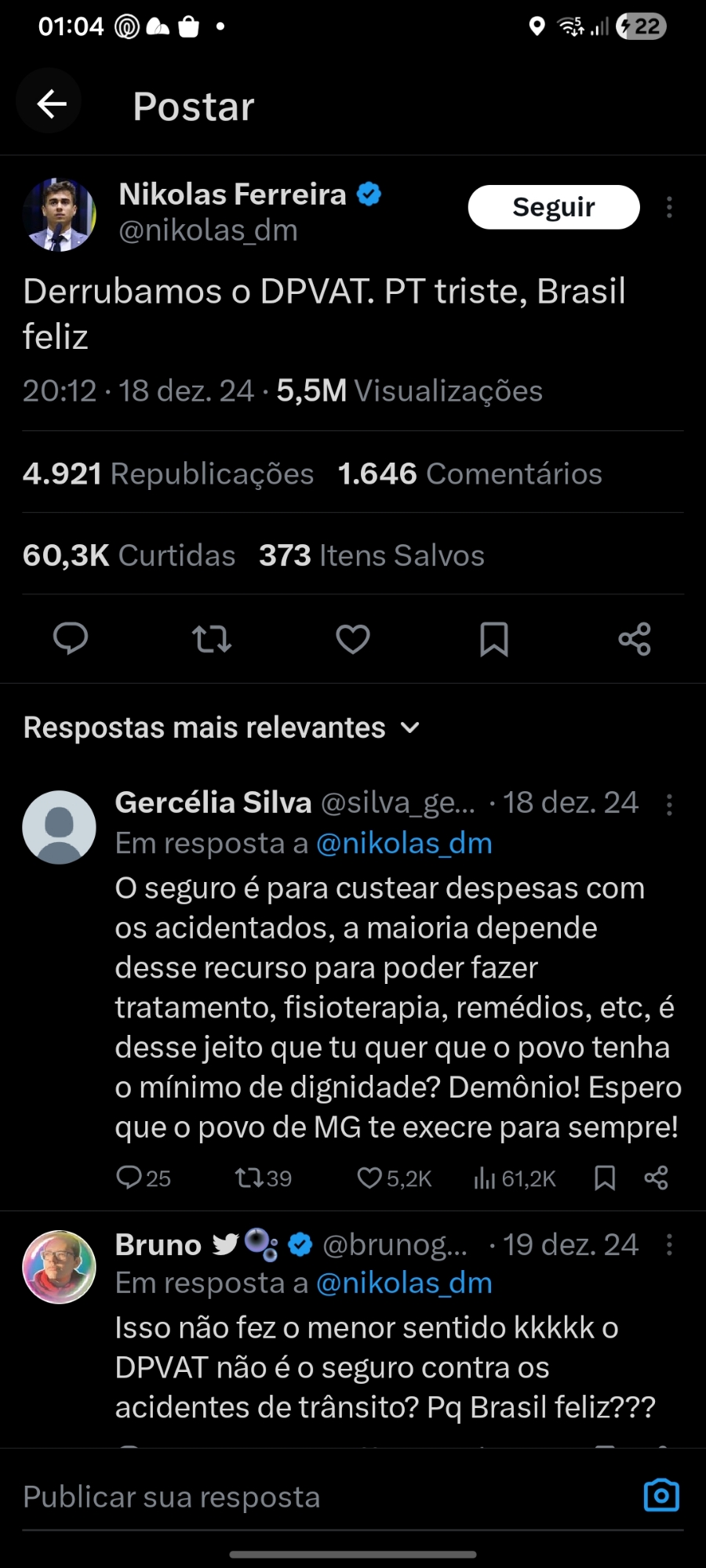Bookmark the main post
This screenshot has width=706, height=1568.
[494, 639]
